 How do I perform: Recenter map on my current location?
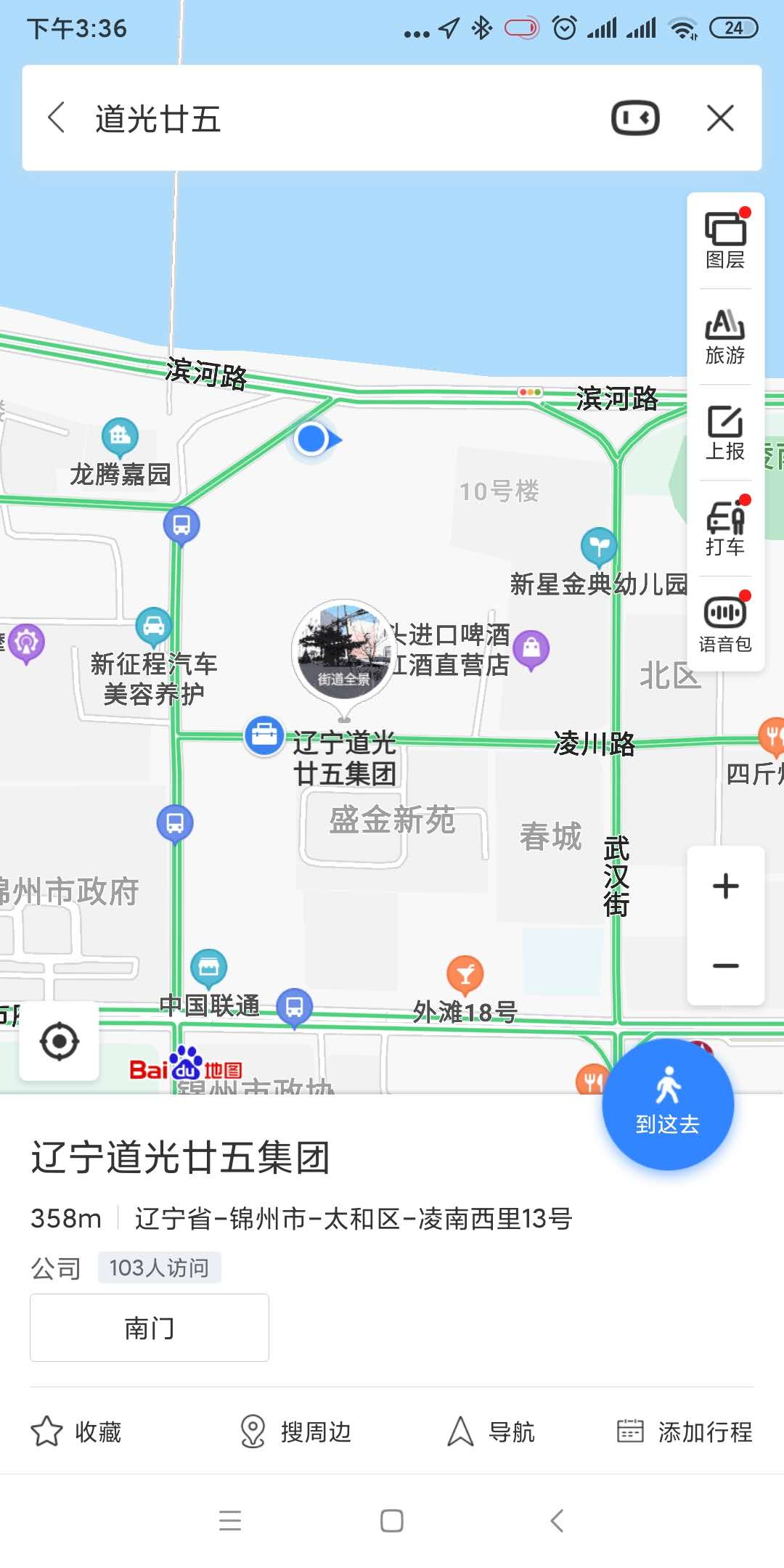(60, 1042)
